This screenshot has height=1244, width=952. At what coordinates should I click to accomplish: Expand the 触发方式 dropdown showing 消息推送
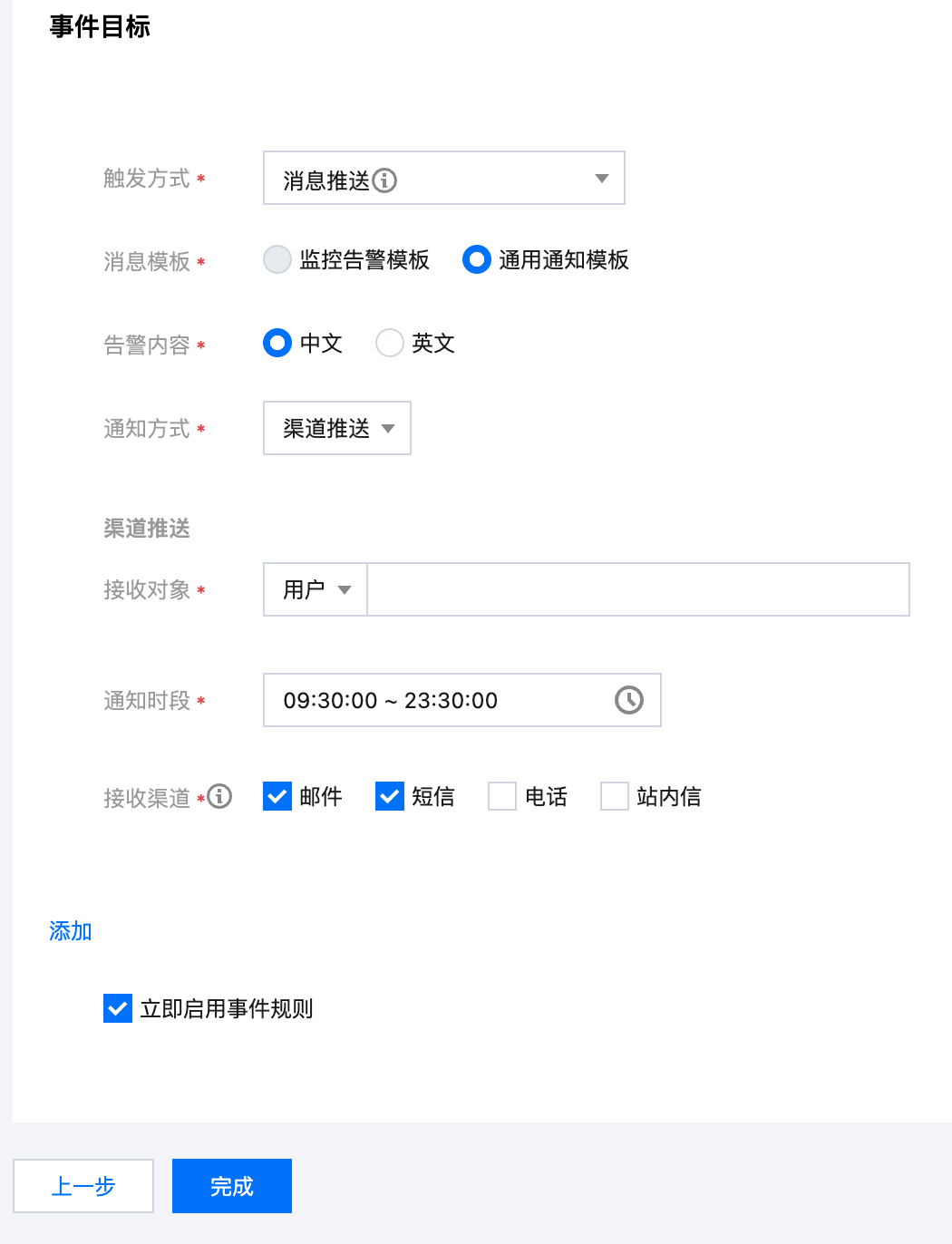[443, 179]
